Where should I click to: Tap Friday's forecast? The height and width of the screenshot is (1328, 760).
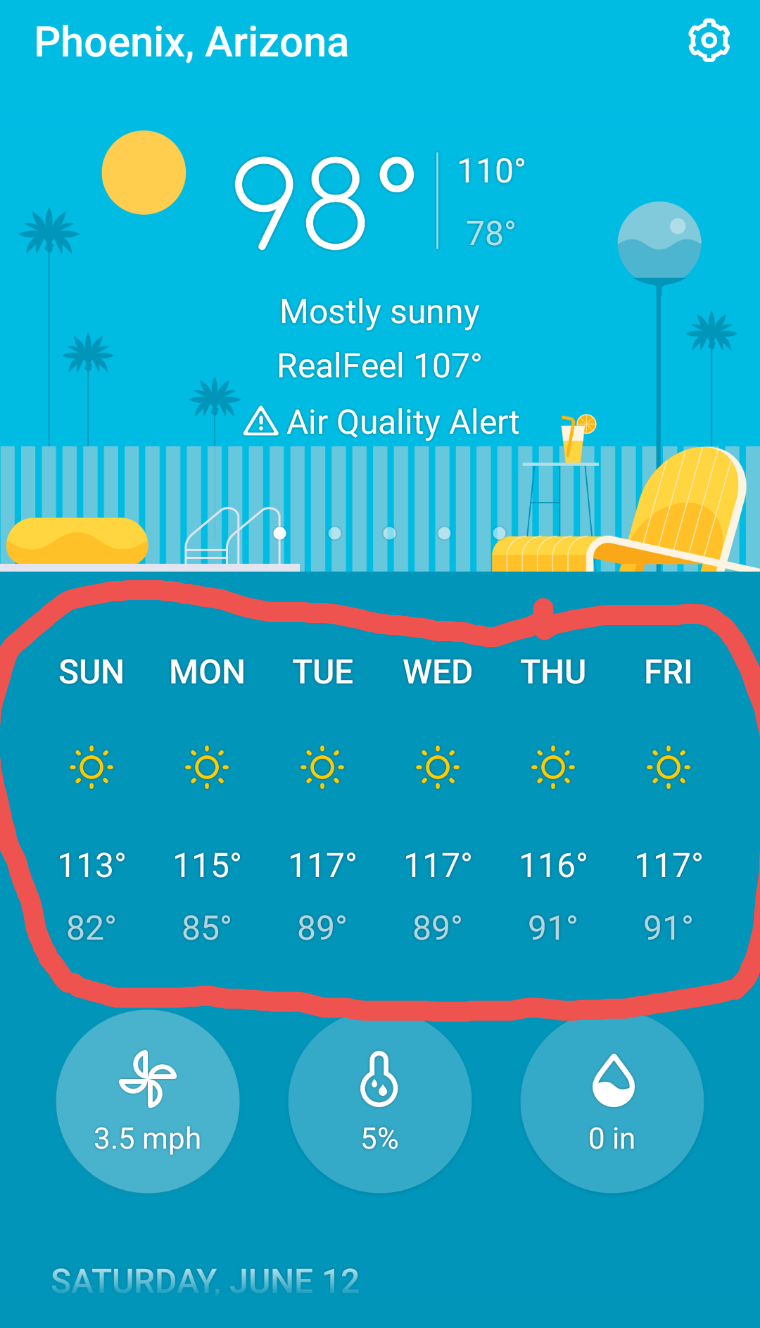[668, 800]
